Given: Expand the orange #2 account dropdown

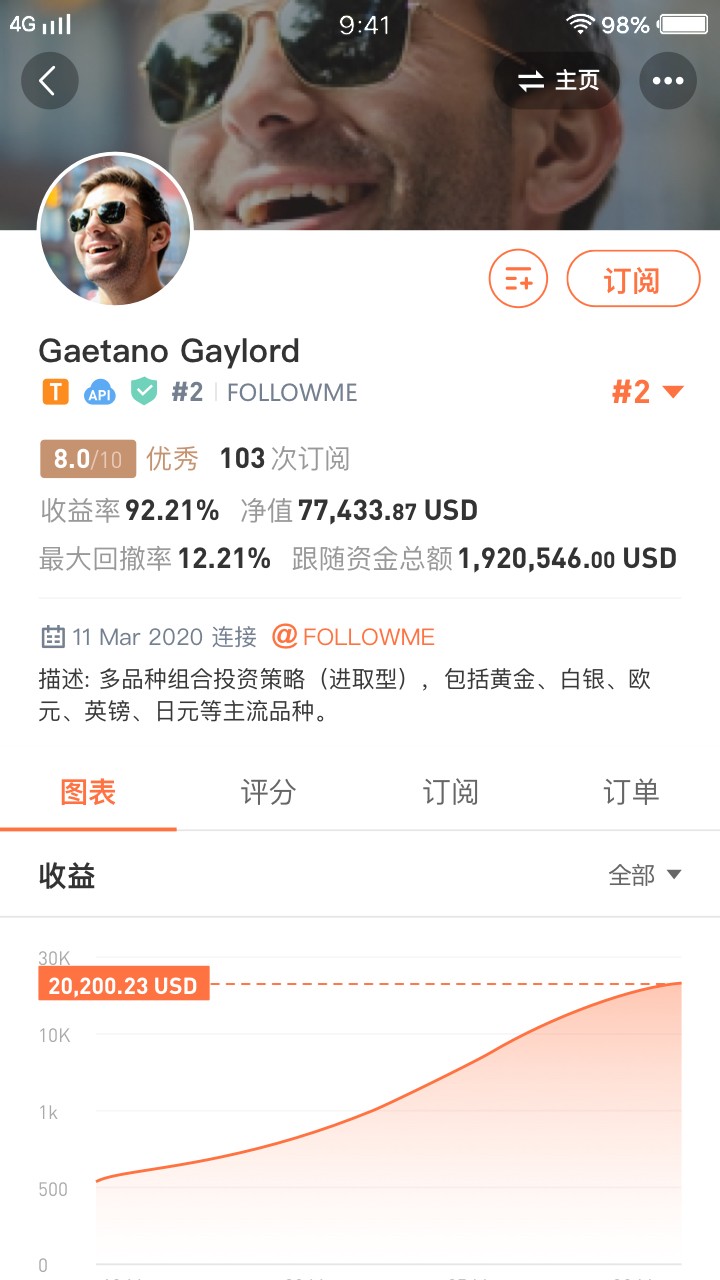Looking at the screenshot, I should [647, 392].
